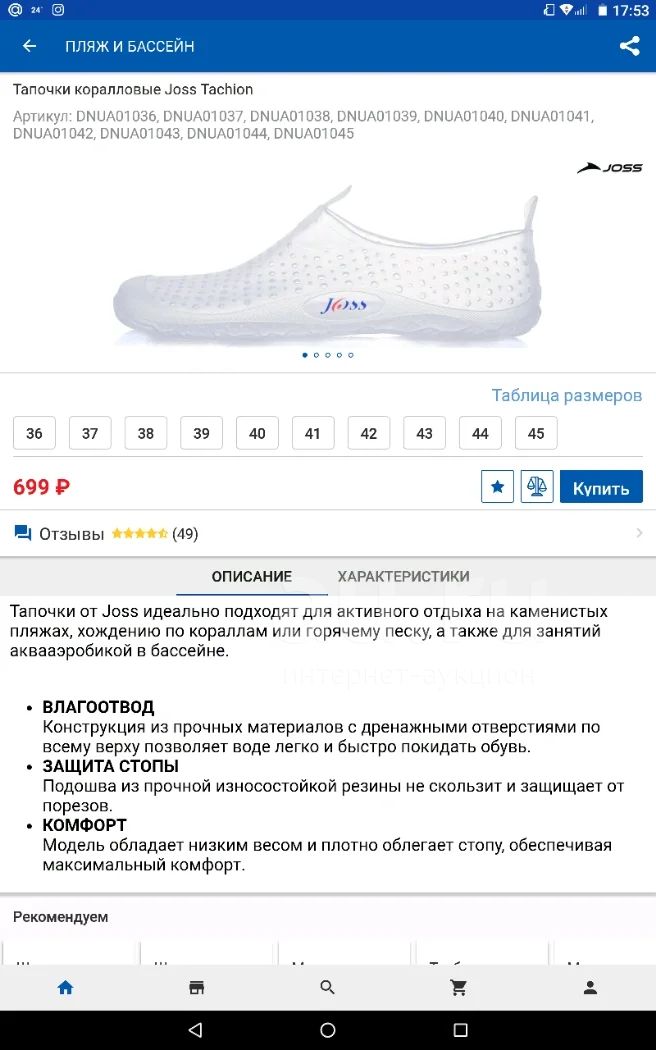Open the stores tab in bottom bar

[x=196, y=987]
